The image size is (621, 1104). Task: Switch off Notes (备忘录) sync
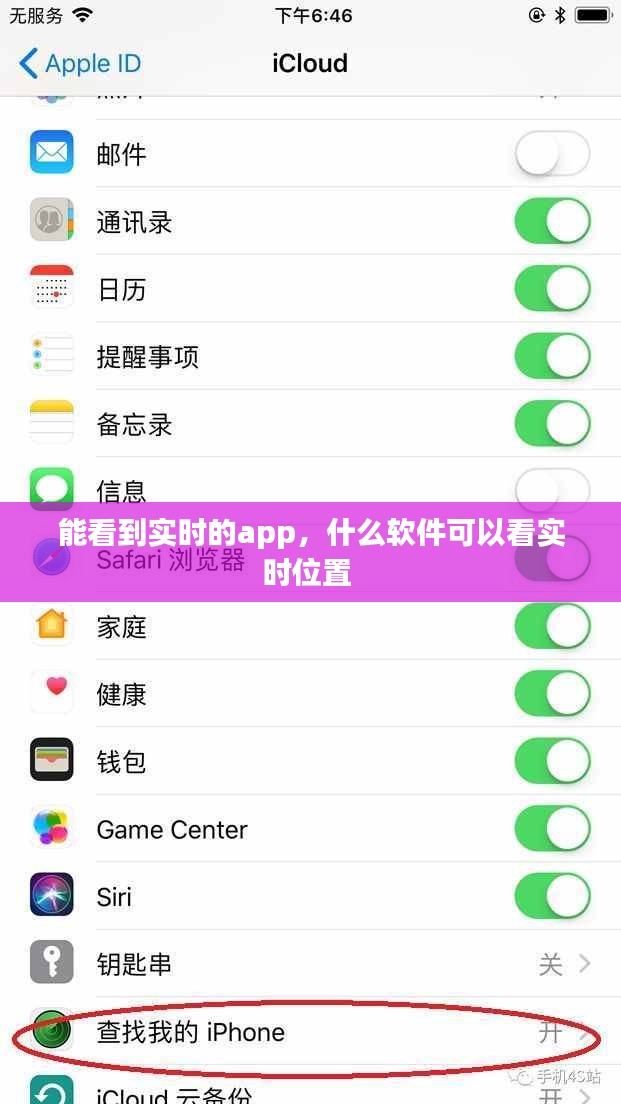[x=552, y=425]
